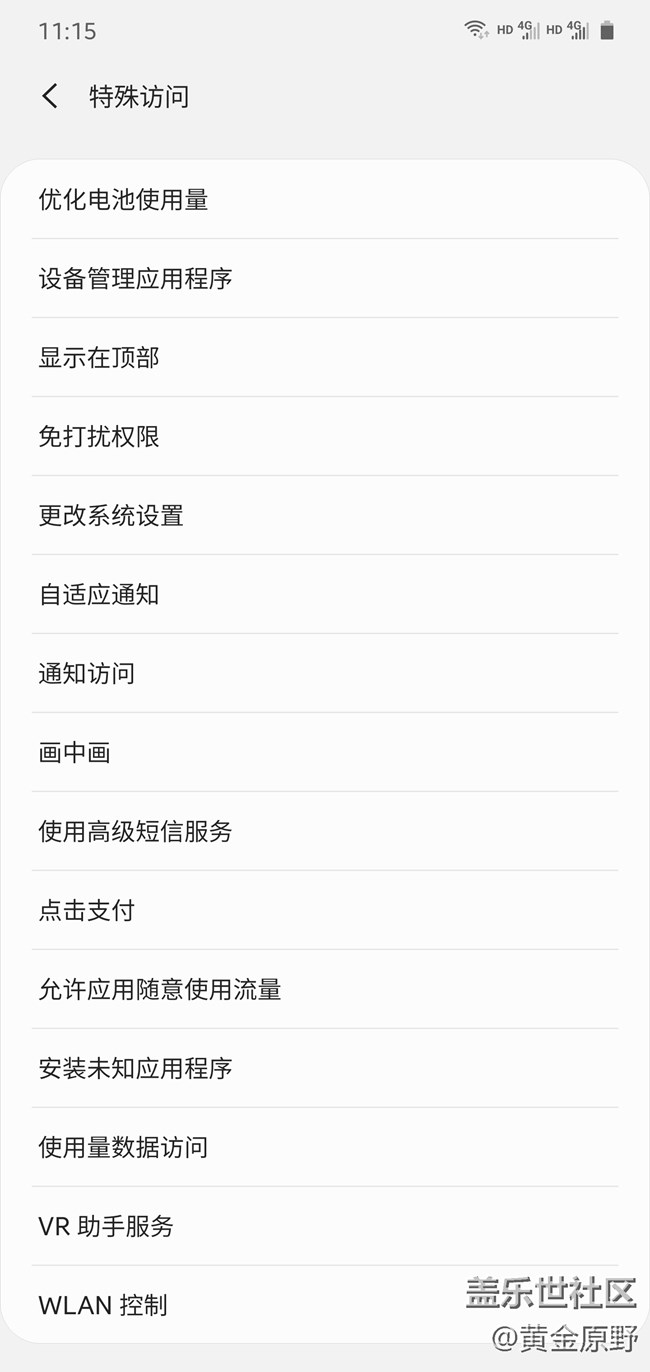Open 画中画 settings

coord(75,753)
